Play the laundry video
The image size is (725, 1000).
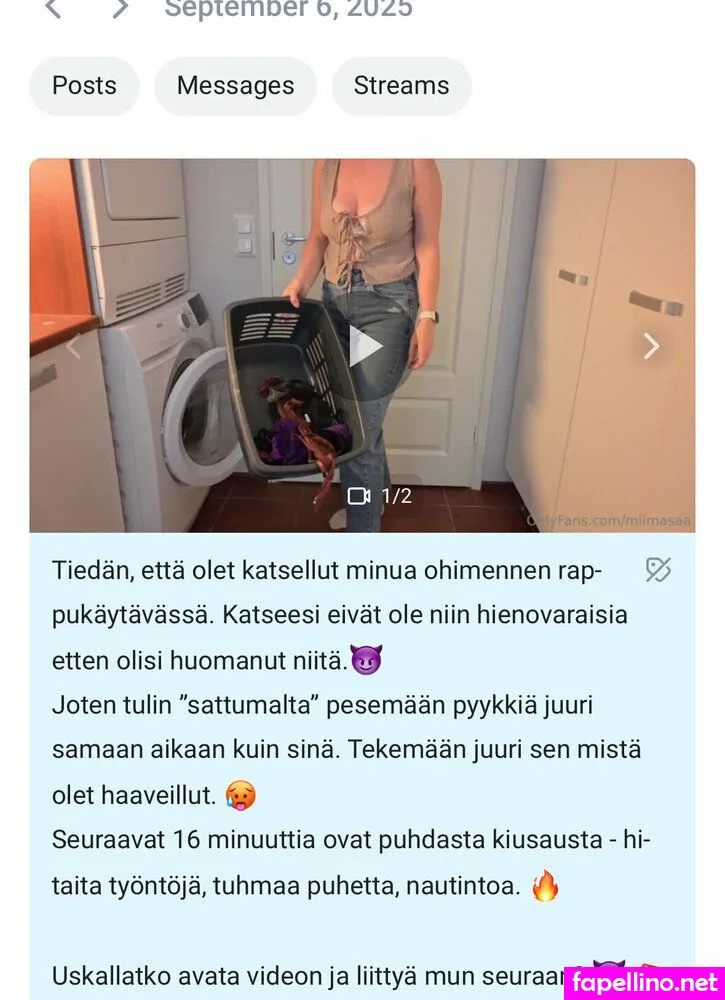tap(363, 346)
